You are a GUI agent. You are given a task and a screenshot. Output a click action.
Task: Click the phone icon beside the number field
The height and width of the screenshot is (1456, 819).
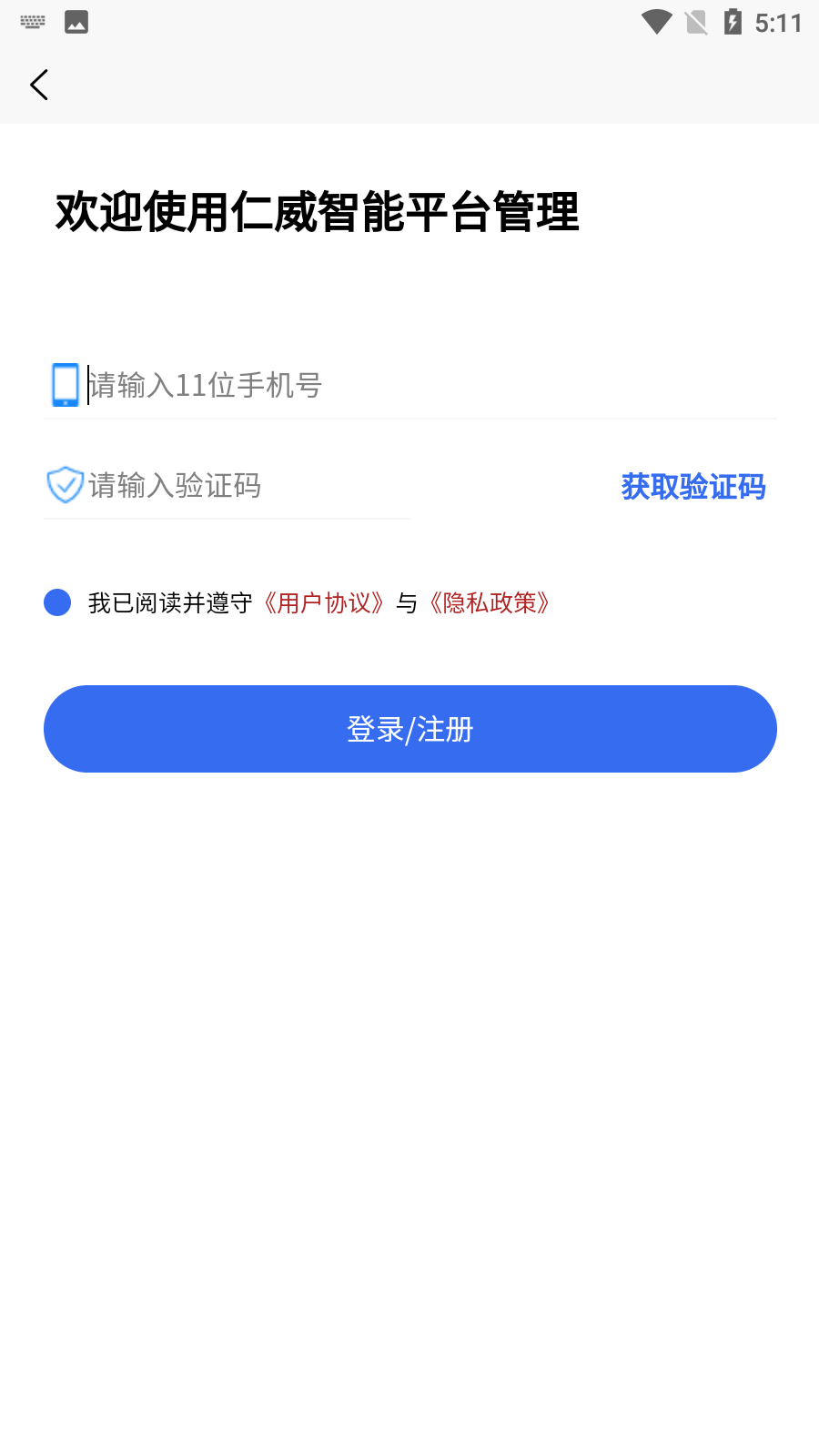(64, 385)
